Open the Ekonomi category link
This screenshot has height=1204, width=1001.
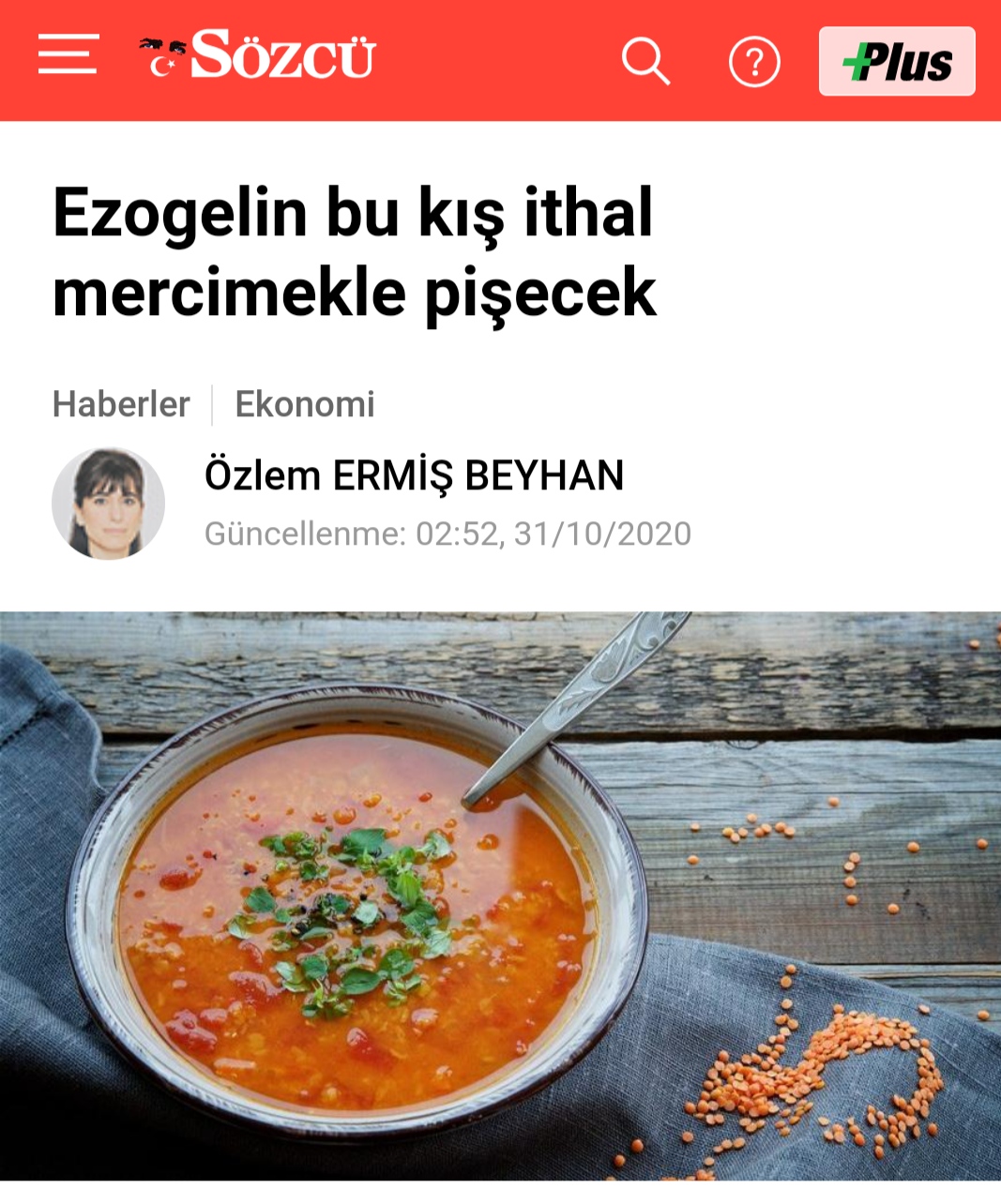click(305, 404)
